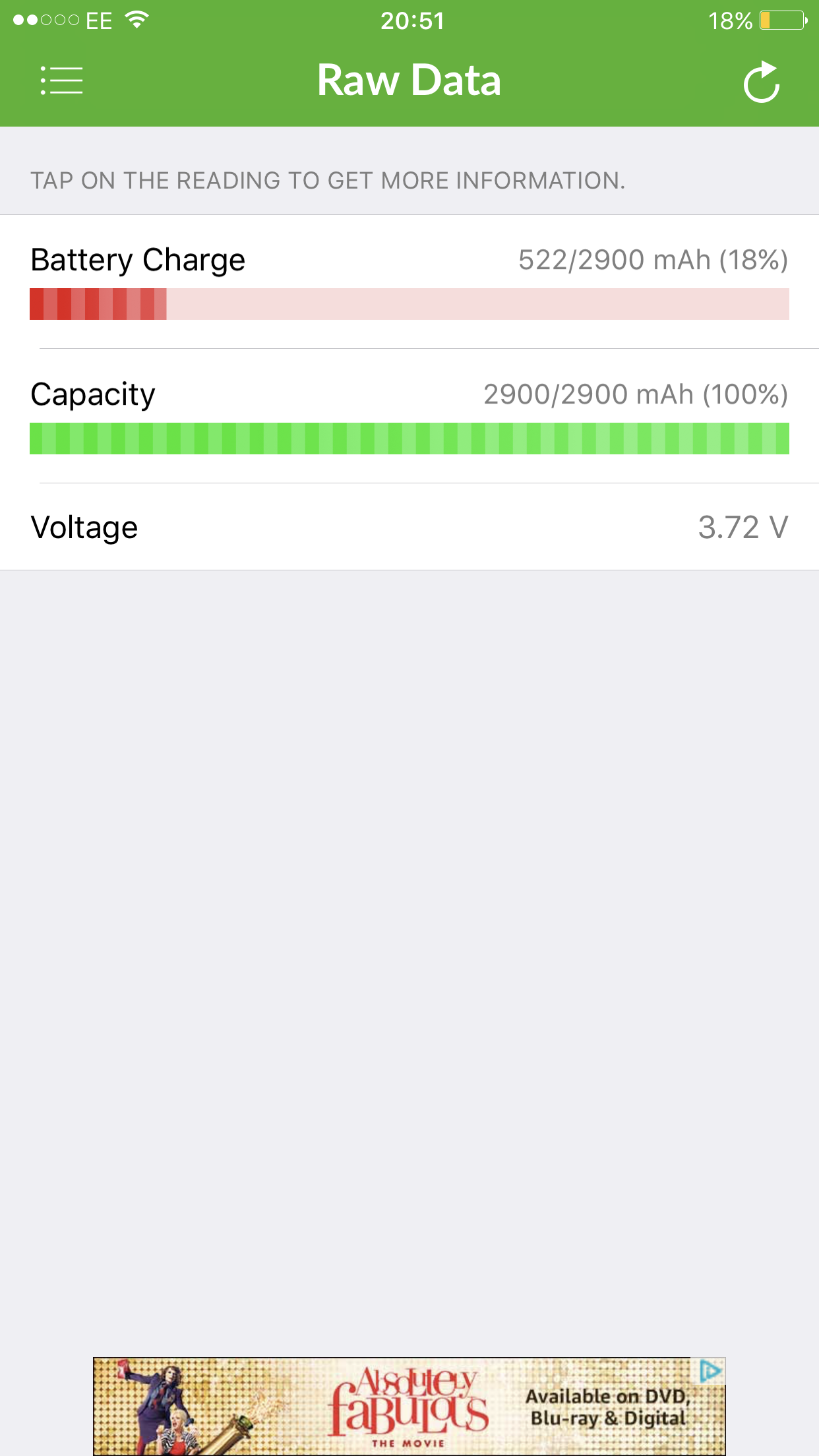This screenshot has width=819, height=1456.
Task: Open the side menu list icon
Action: click(x=61, y=80)
